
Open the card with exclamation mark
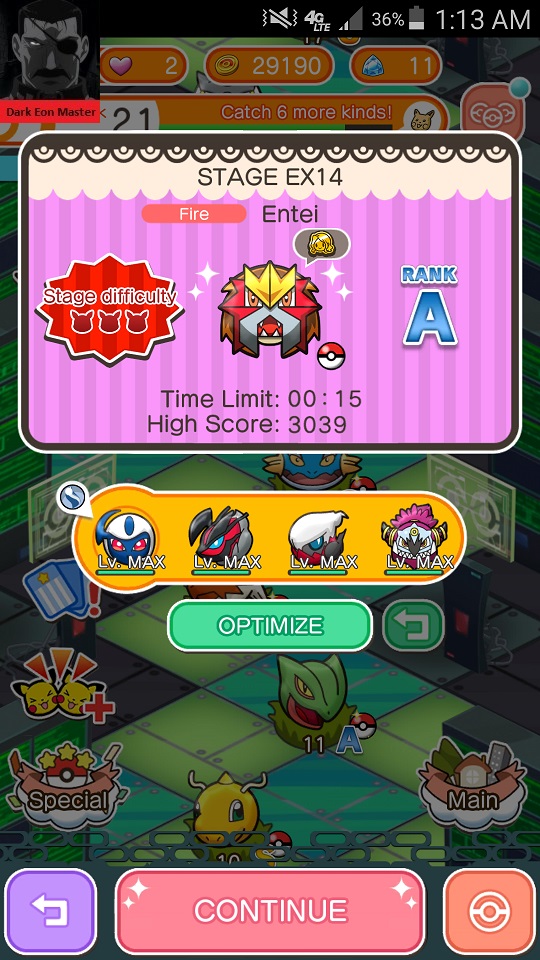click(58, 593)
